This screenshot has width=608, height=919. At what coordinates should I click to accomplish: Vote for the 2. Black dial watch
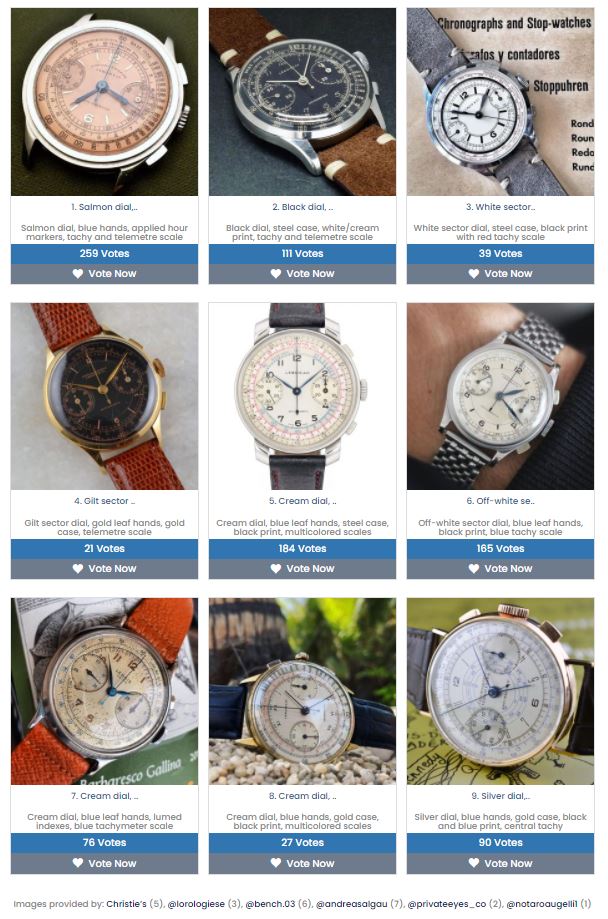click(x=302, y=273)
